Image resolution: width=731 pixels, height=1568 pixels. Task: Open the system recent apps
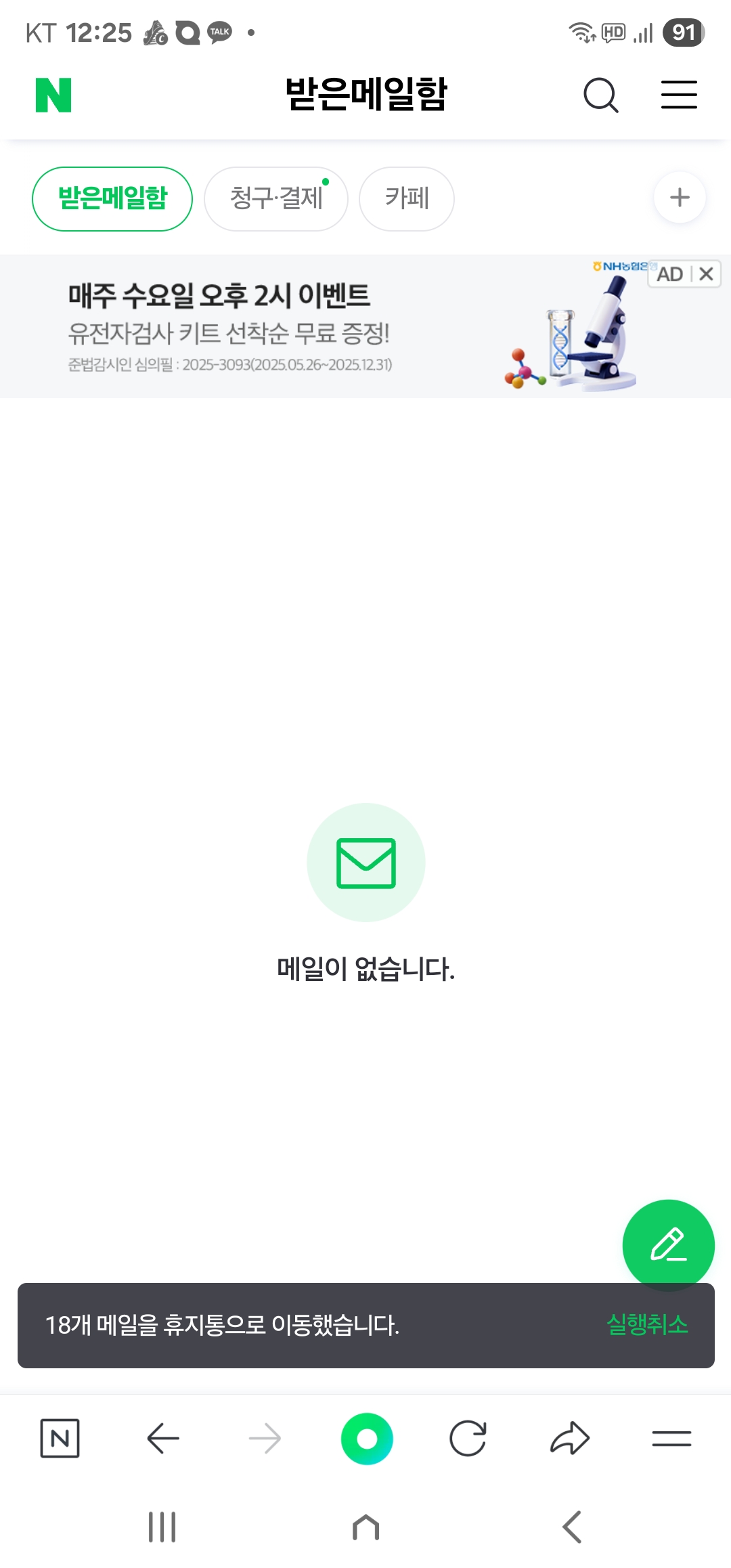(162, 1527)
